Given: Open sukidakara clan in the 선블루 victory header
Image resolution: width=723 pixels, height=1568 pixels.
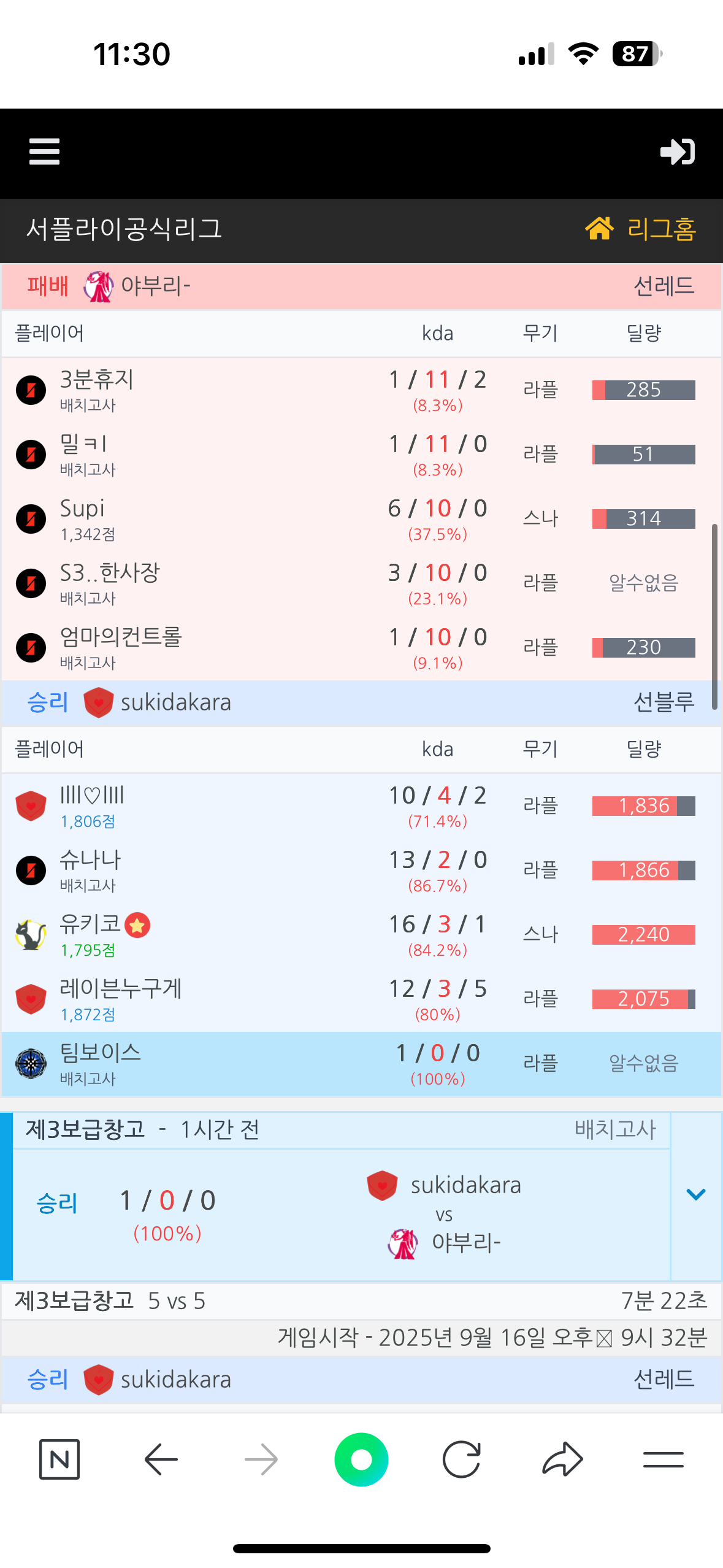Looking at the screenshot, I should 175,702.
